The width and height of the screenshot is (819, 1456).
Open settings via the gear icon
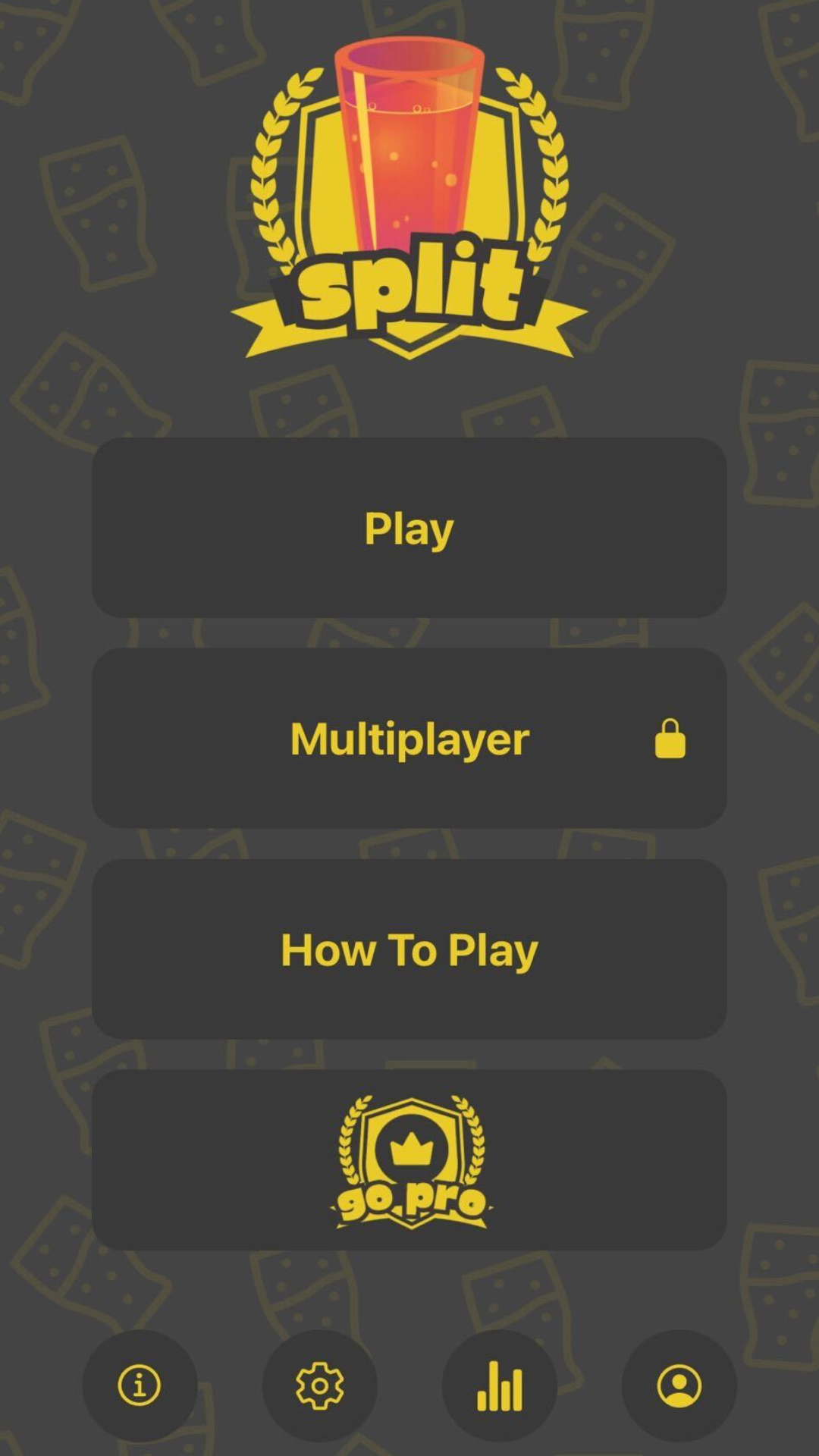click(319, 1385)
